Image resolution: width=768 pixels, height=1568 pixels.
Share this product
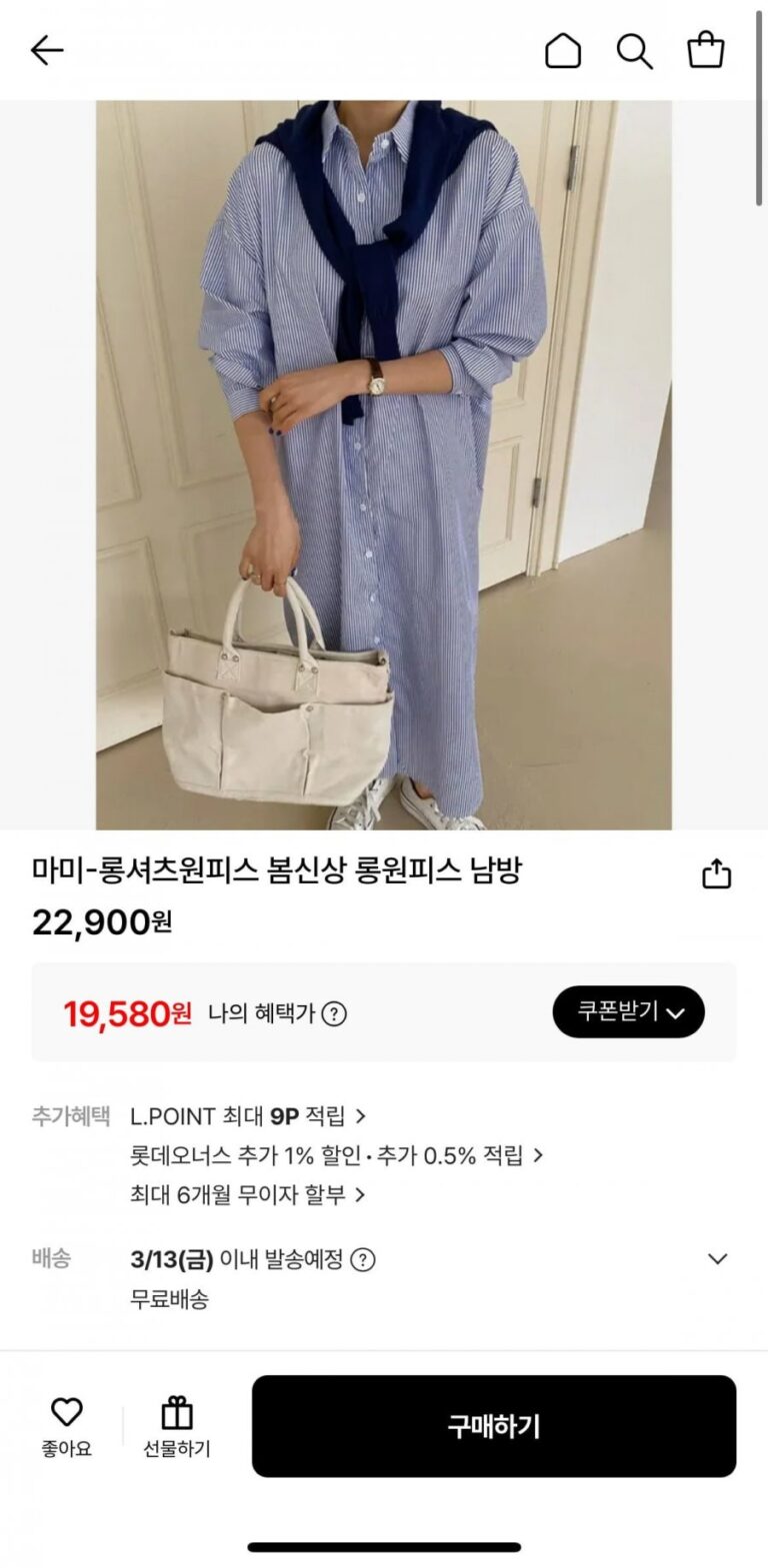[716, 874]
